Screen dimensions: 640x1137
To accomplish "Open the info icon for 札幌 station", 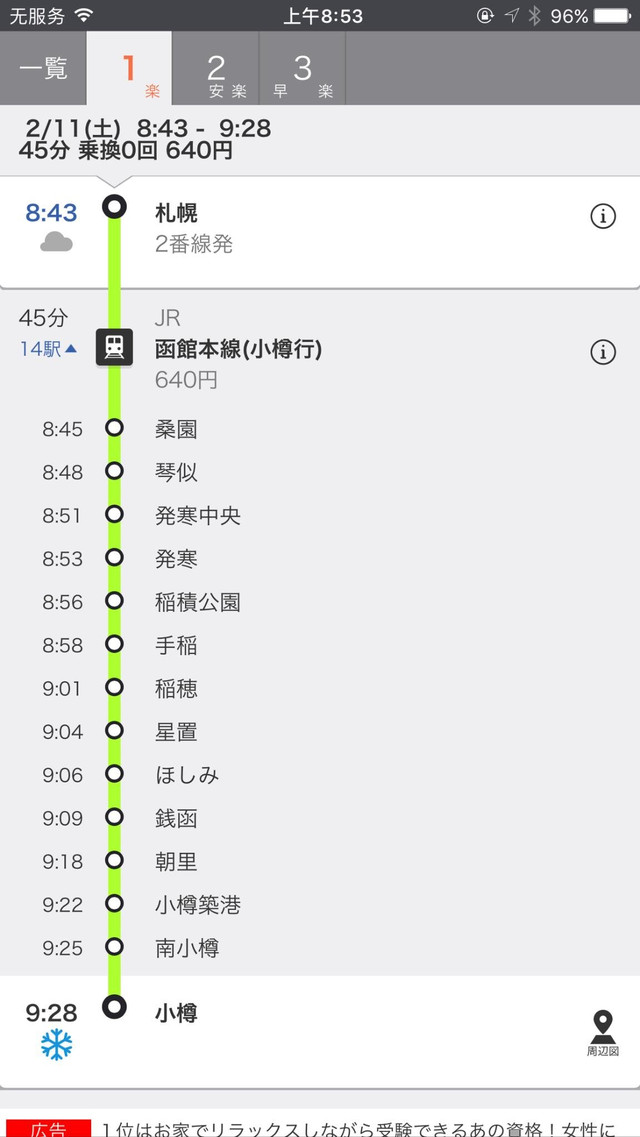I will (603, 216).
